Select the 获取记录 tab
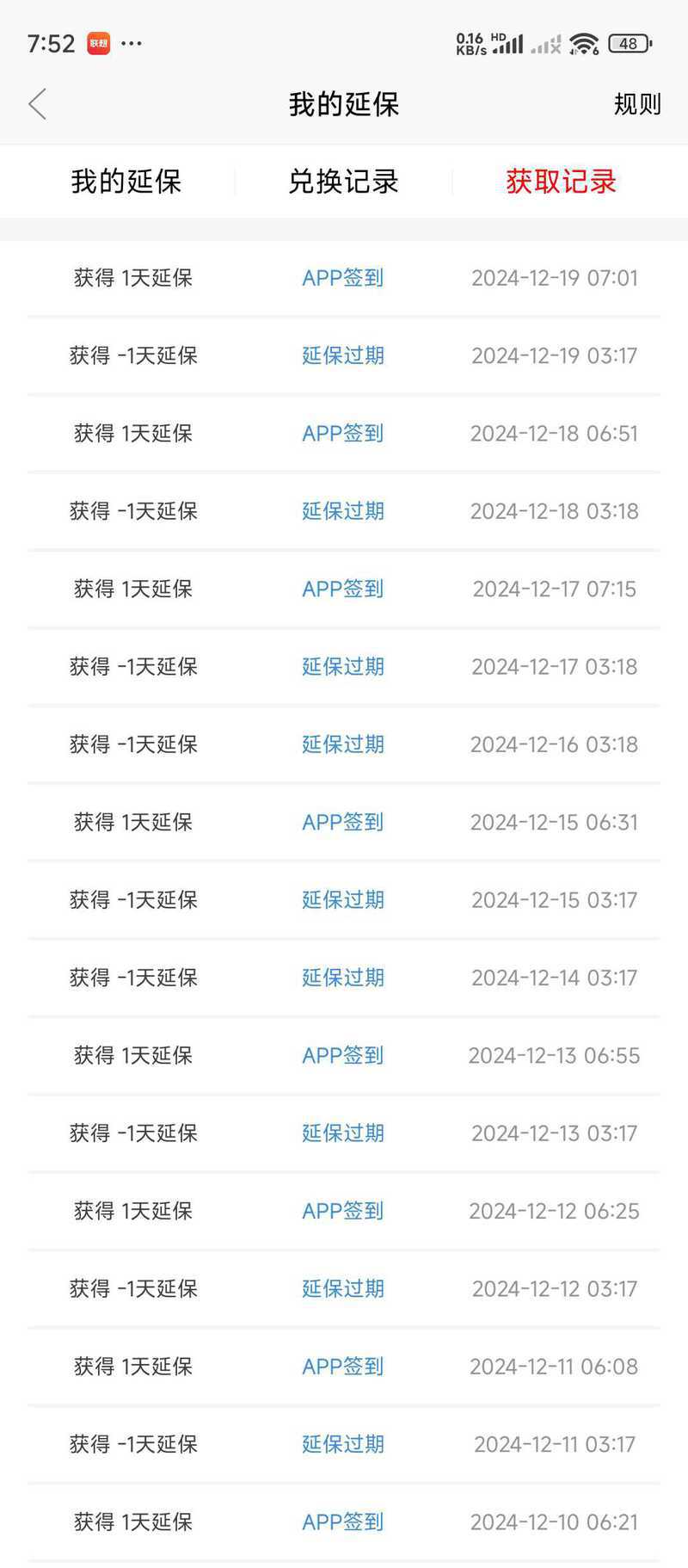688x1568 pixels. coord(561,182)
